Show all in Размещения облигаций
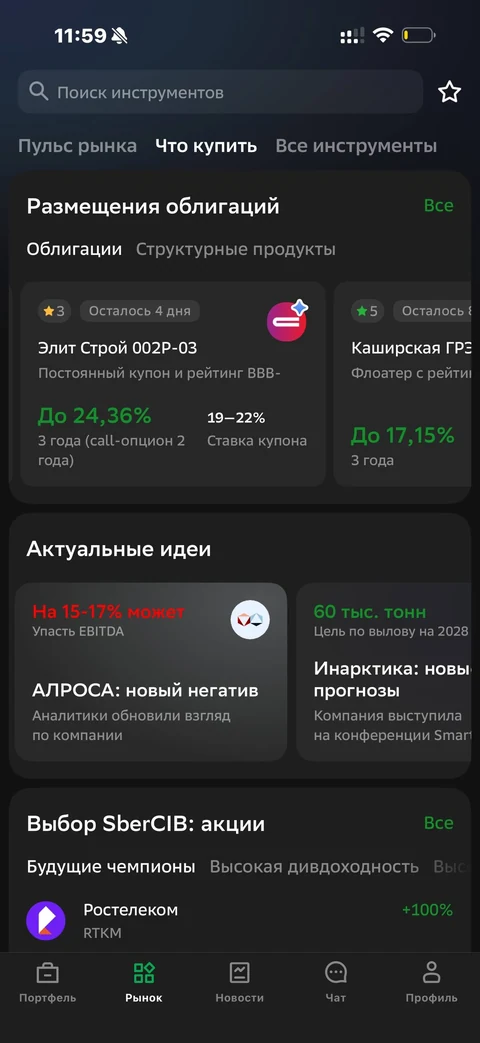This screenshot has height=1043, width=480. pos(439,206)
